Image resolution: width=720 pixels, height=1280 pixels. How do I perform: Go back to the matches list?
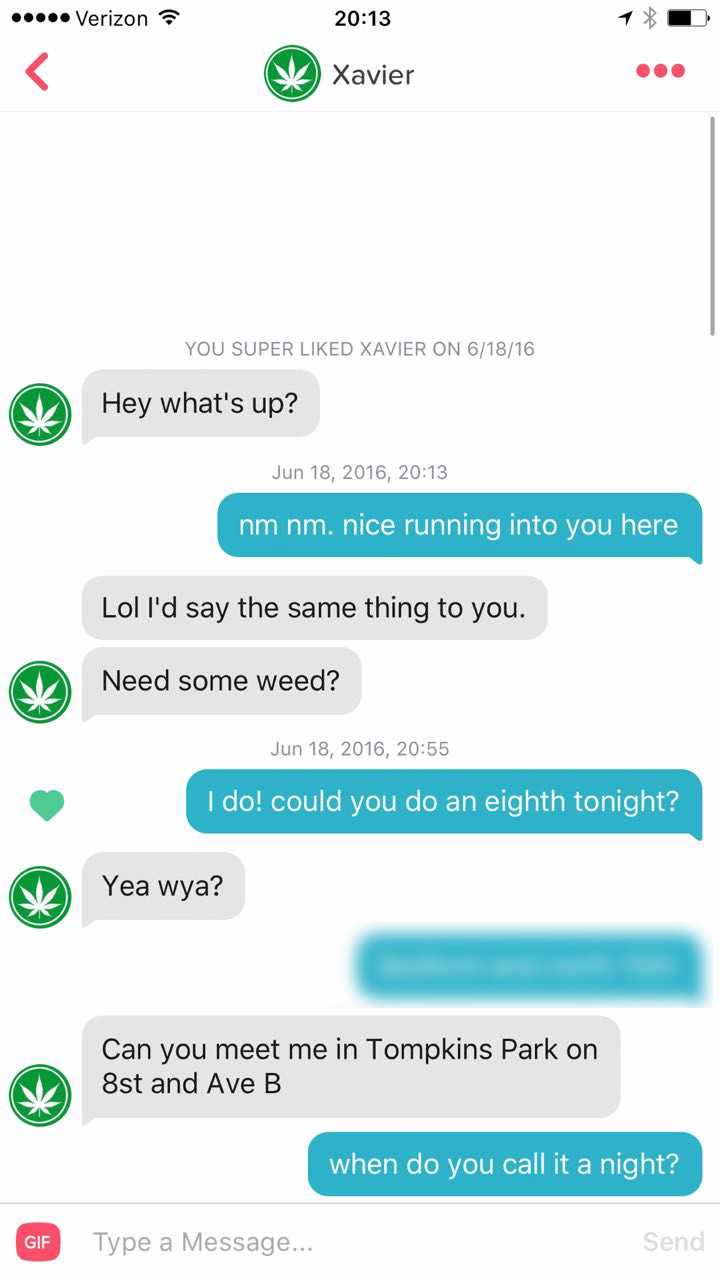pyautogui.click(x=37, y=73)
